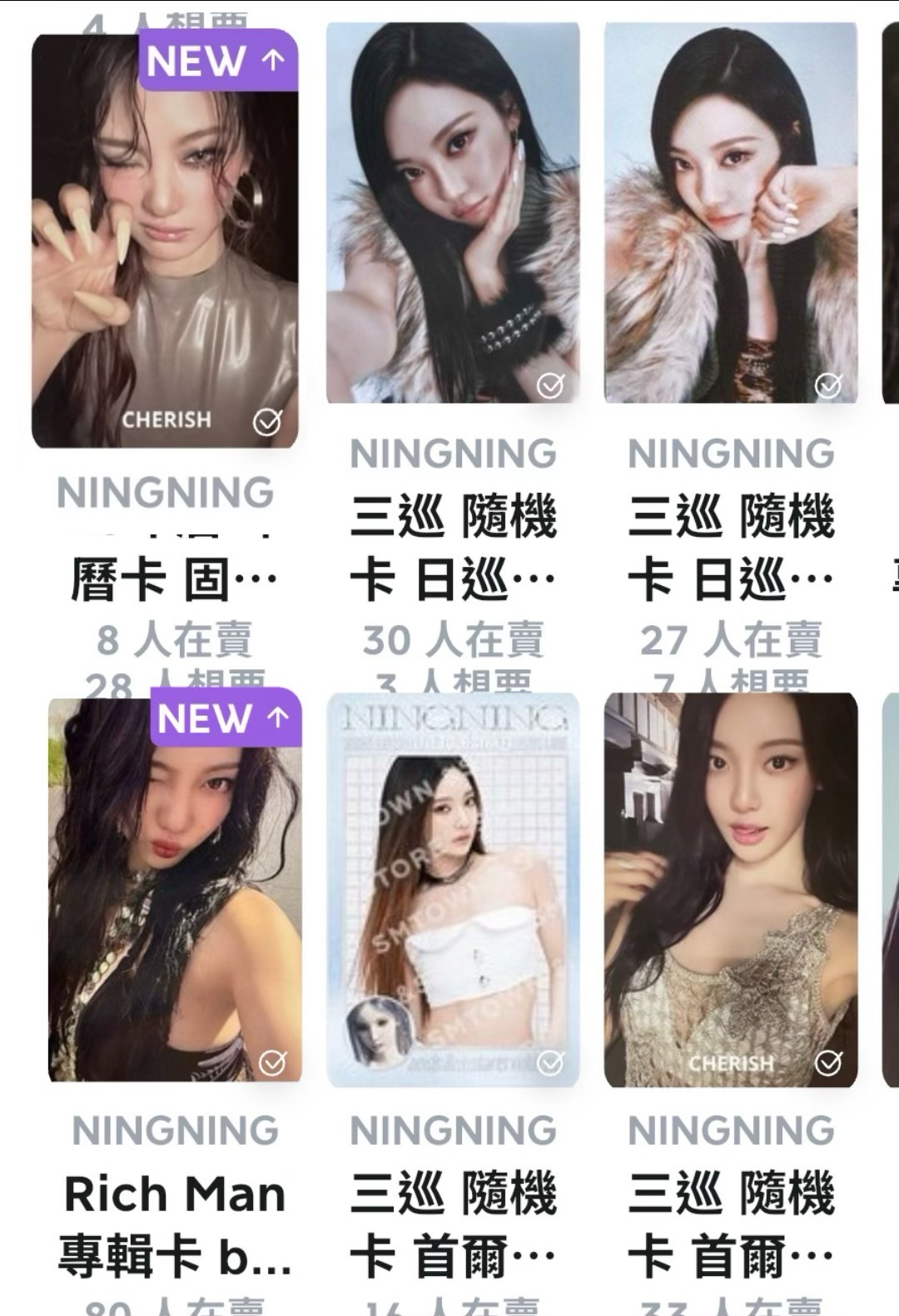Click the checkmark icon on the fur-coat selfie card

click(x=549, y=385)
